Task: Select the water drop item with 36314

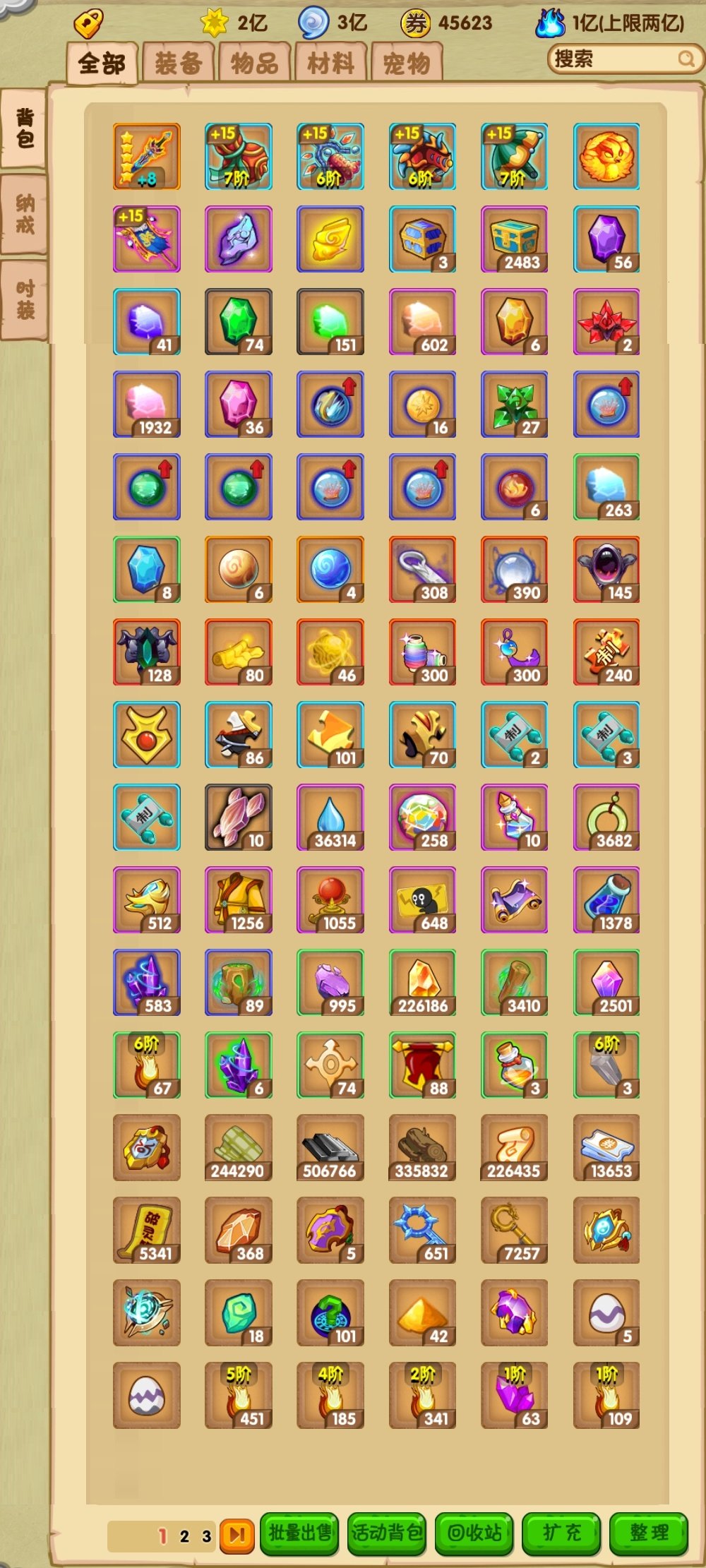Action: tap(330, 817)
